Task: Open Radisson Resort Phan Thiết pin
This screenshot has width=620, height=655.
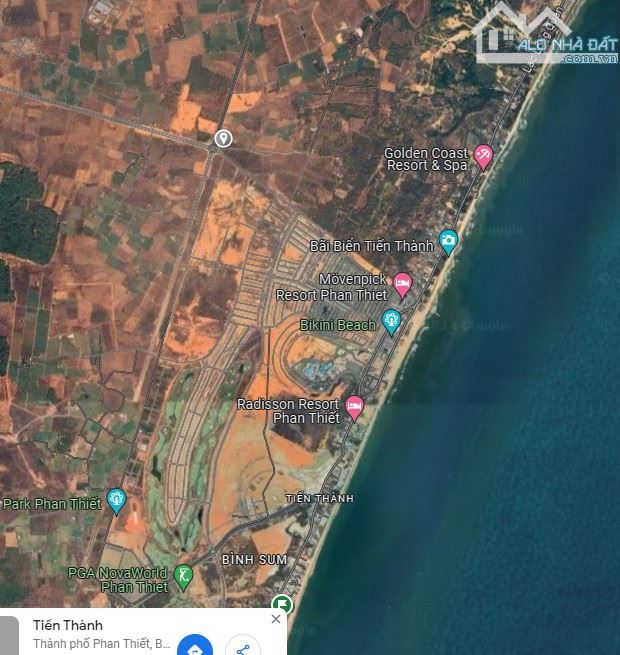Action: (x=354, y=405)
